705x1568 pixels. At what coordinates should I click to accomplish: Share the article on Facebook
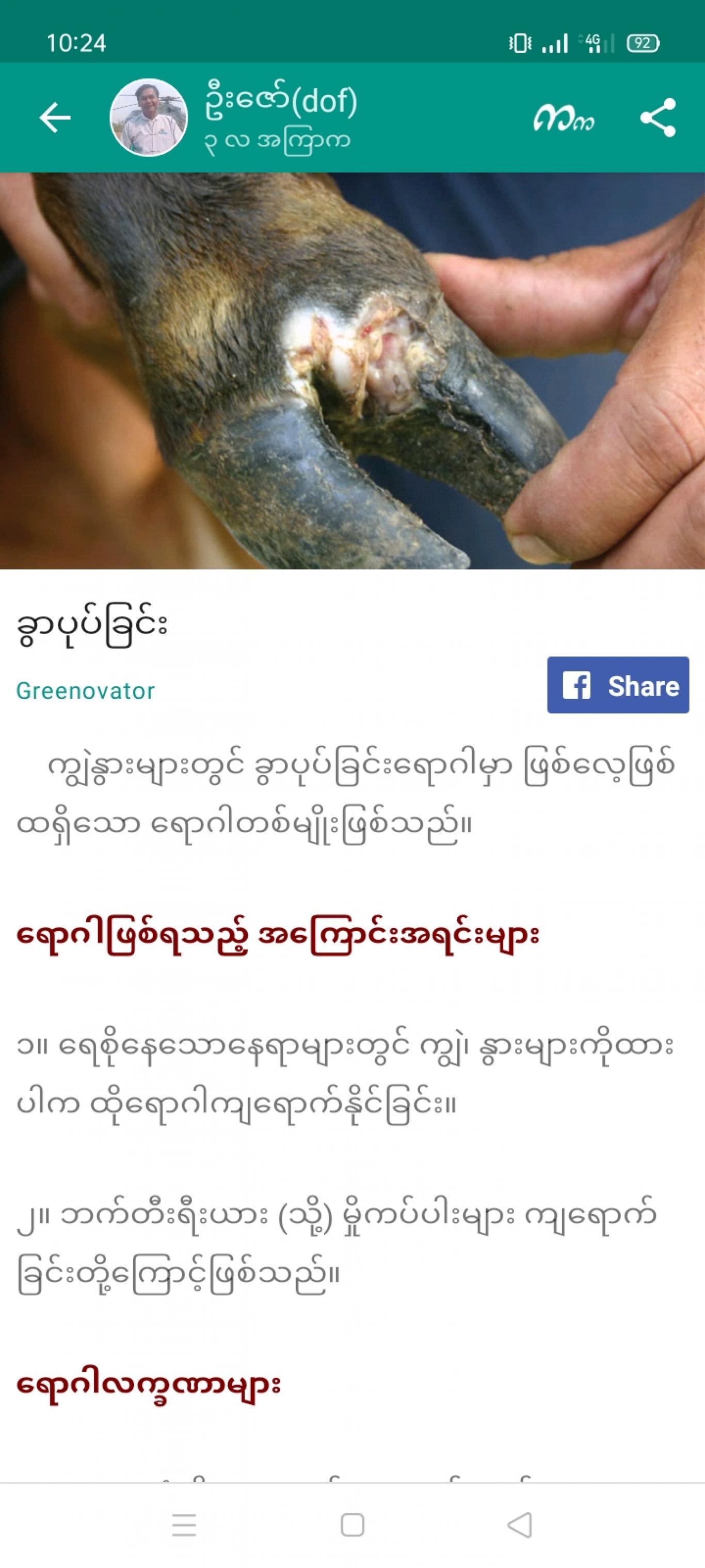pyautogui.click(x=618, y=685)
